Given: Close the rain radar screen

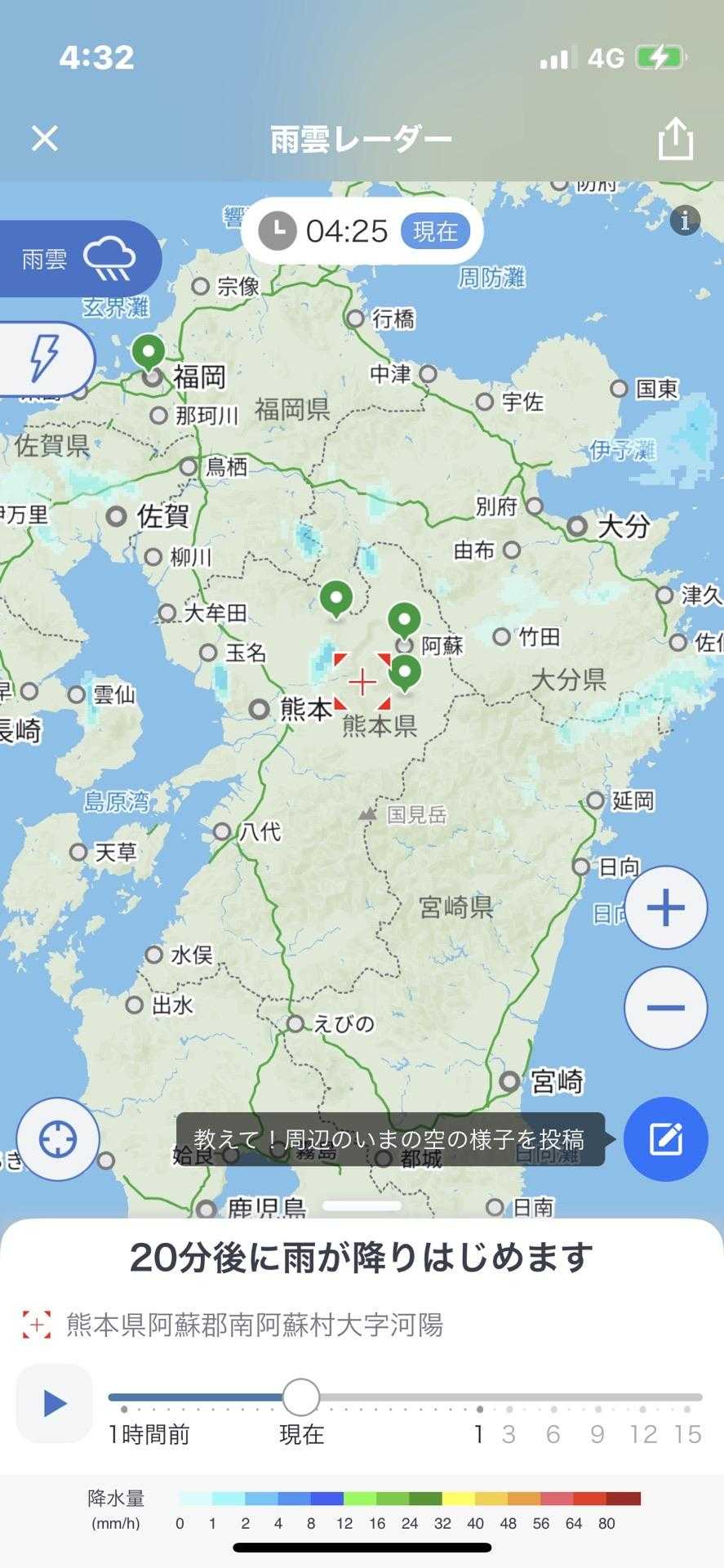Looking at the screenshot, I should pos(45,138).
